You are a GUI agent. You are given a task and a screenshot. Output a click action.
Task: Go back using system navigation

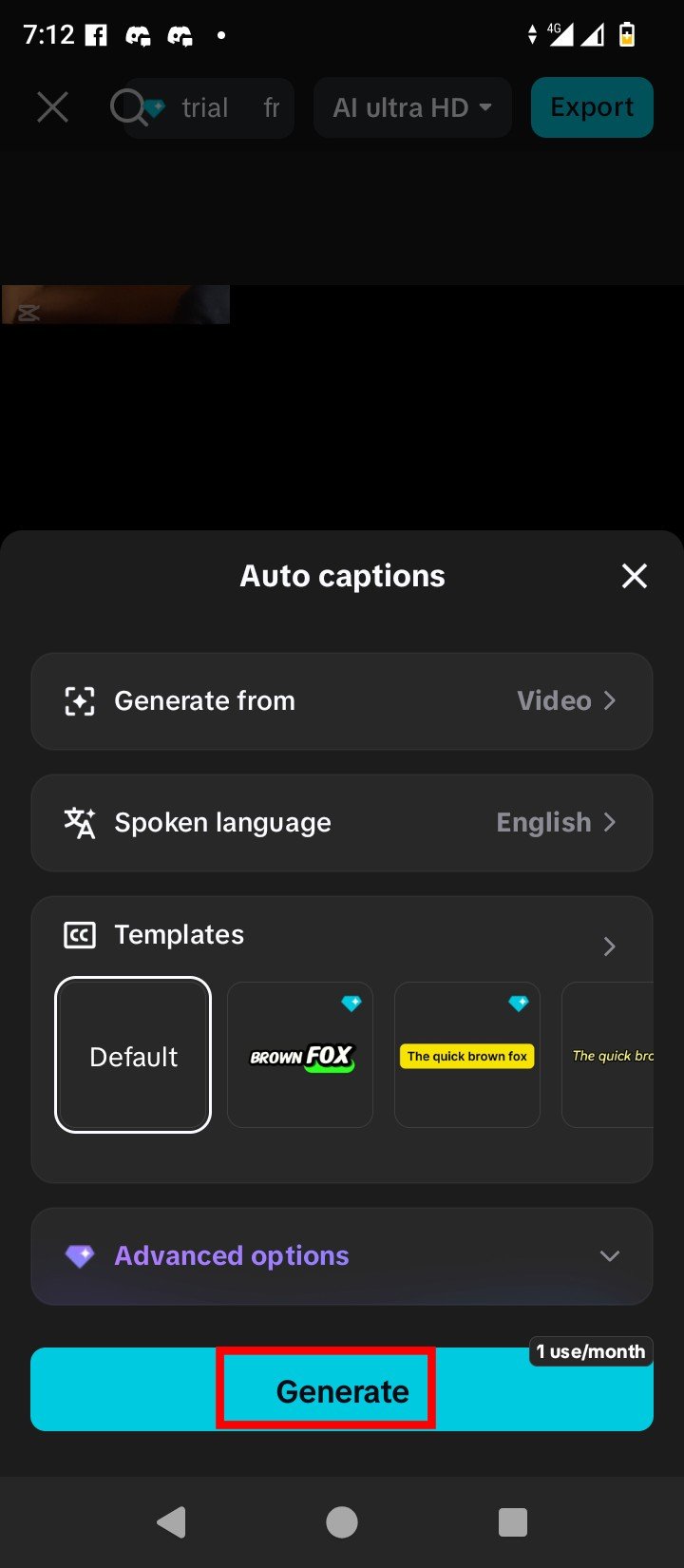tap(171, 1522)
